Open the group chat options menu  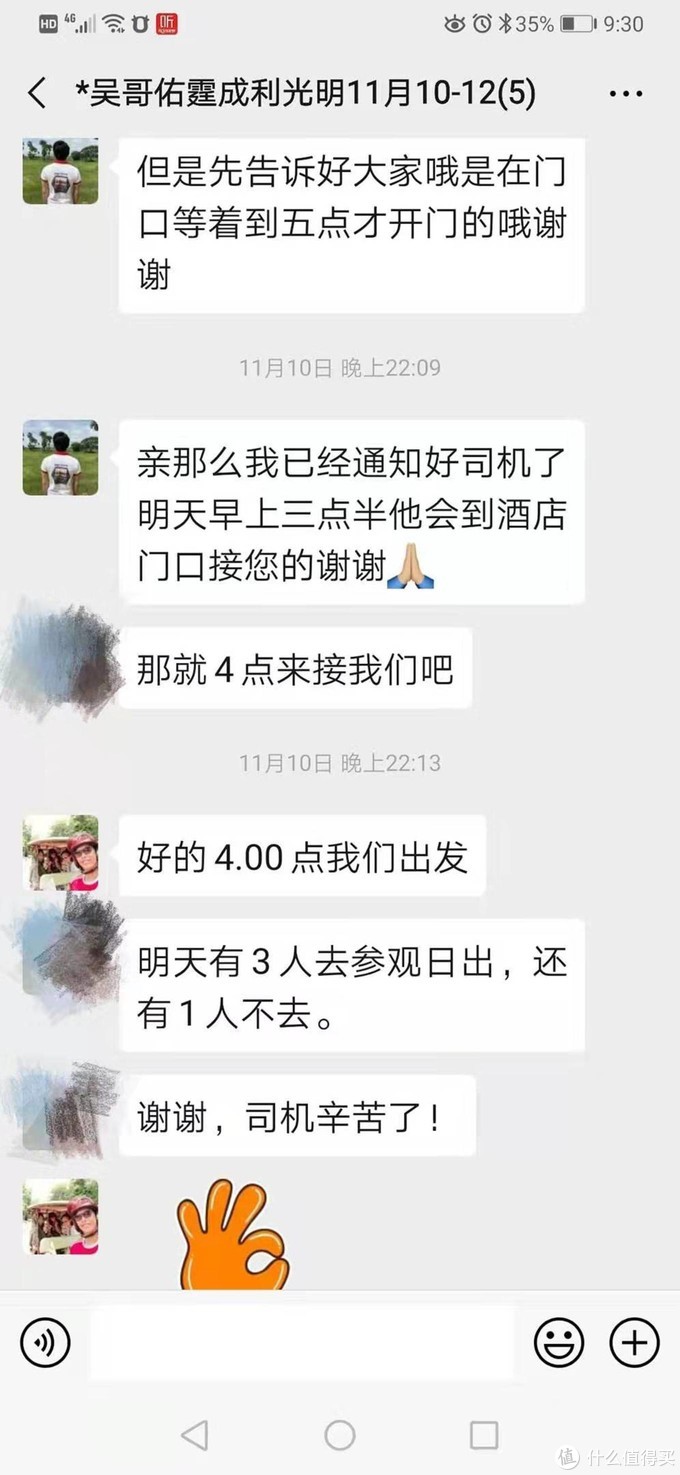(x=626, y=95)
